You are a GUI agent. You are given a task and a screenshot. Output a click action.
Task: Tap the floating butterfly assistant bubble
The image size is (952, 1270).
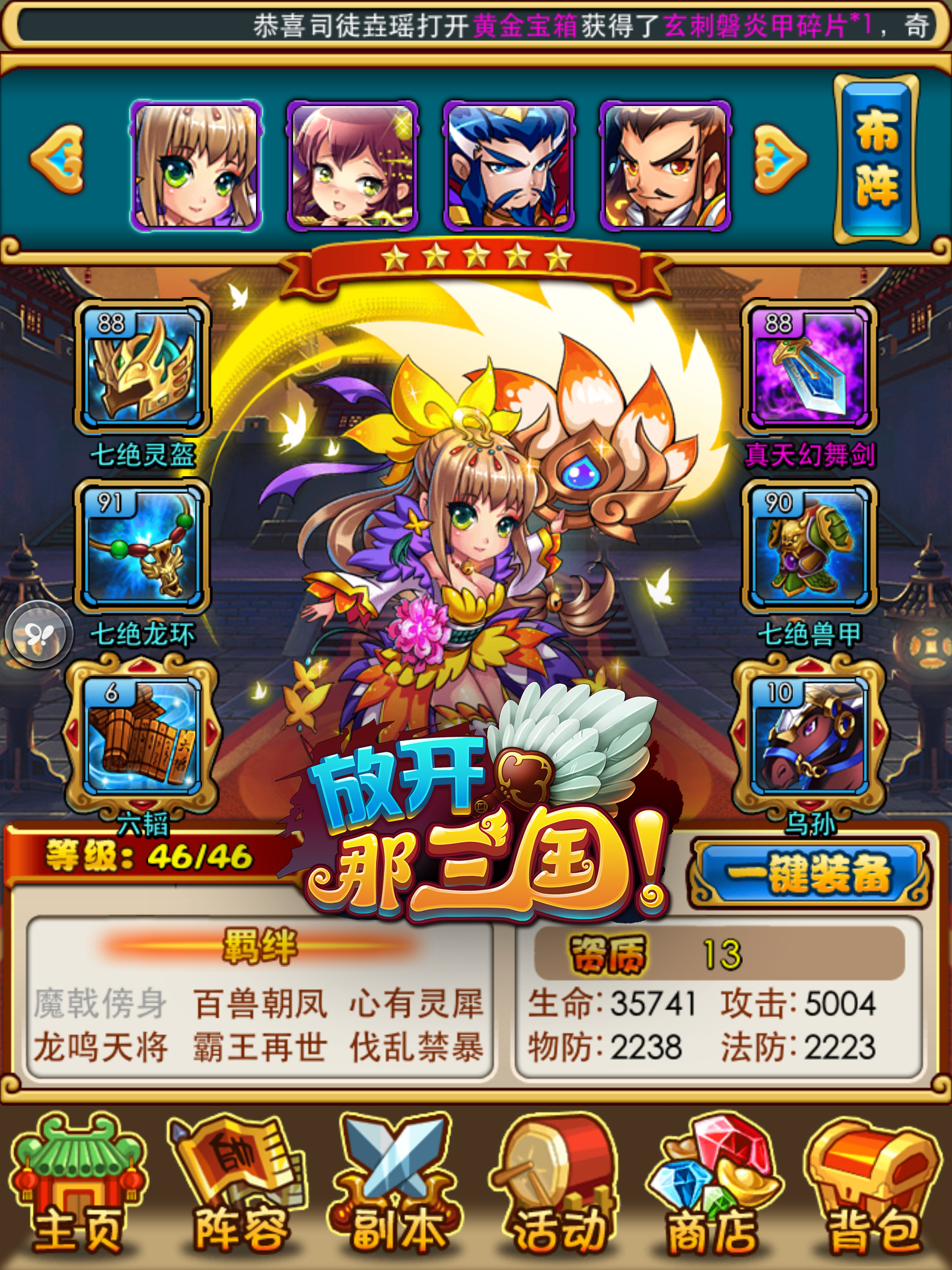point(39,634)
